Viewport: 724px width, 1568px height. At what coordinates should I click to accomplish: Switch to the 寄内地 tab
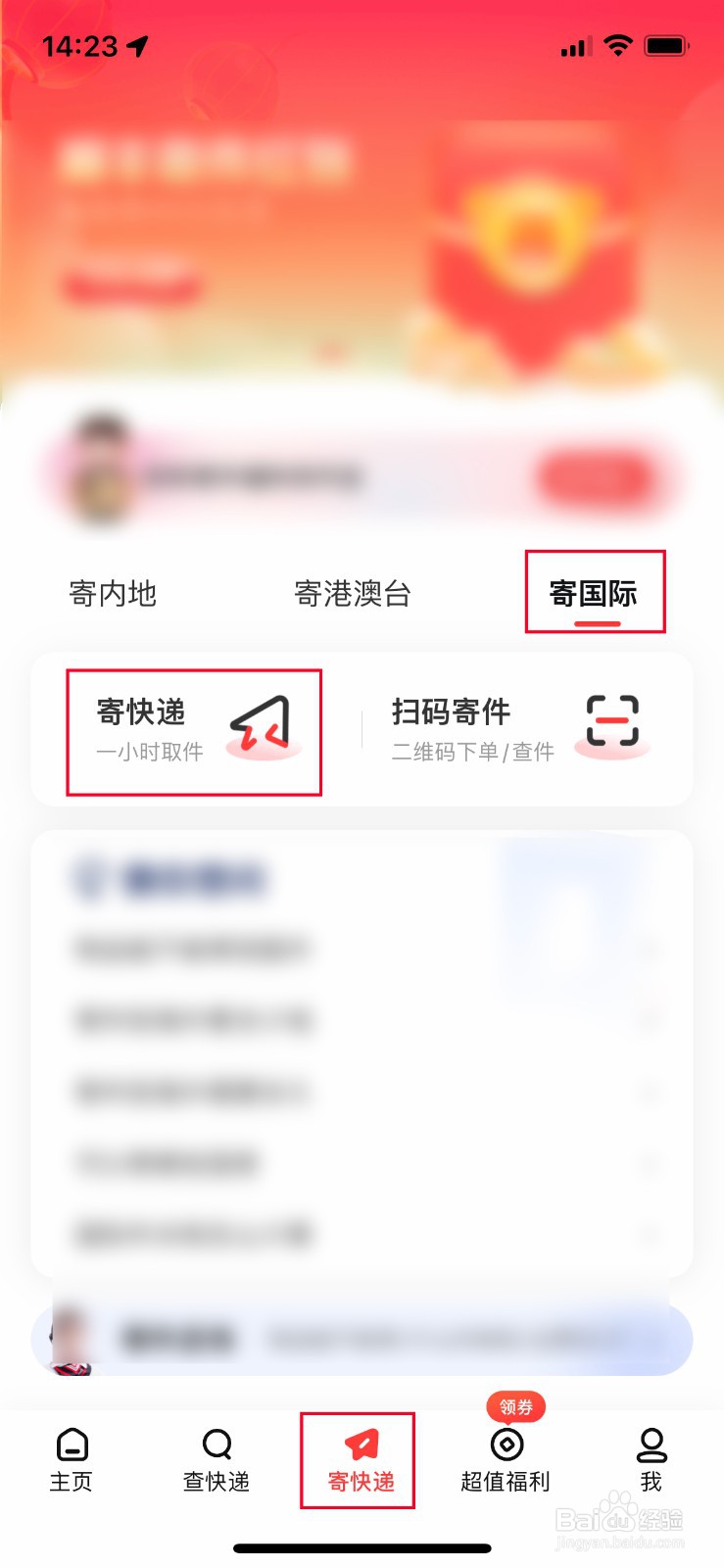(111, 593)
